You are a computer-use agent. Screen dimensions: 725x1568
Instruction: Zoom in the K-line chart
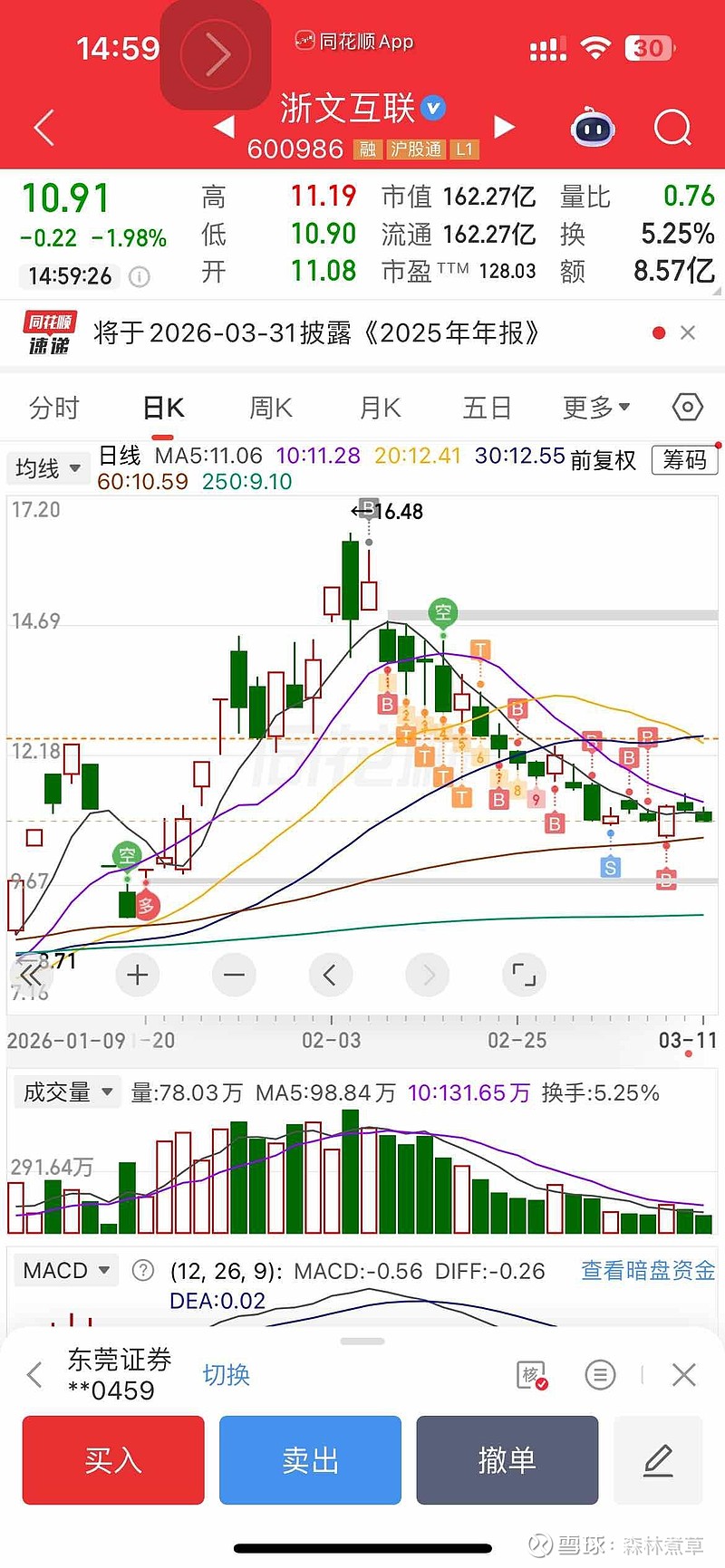138,975
